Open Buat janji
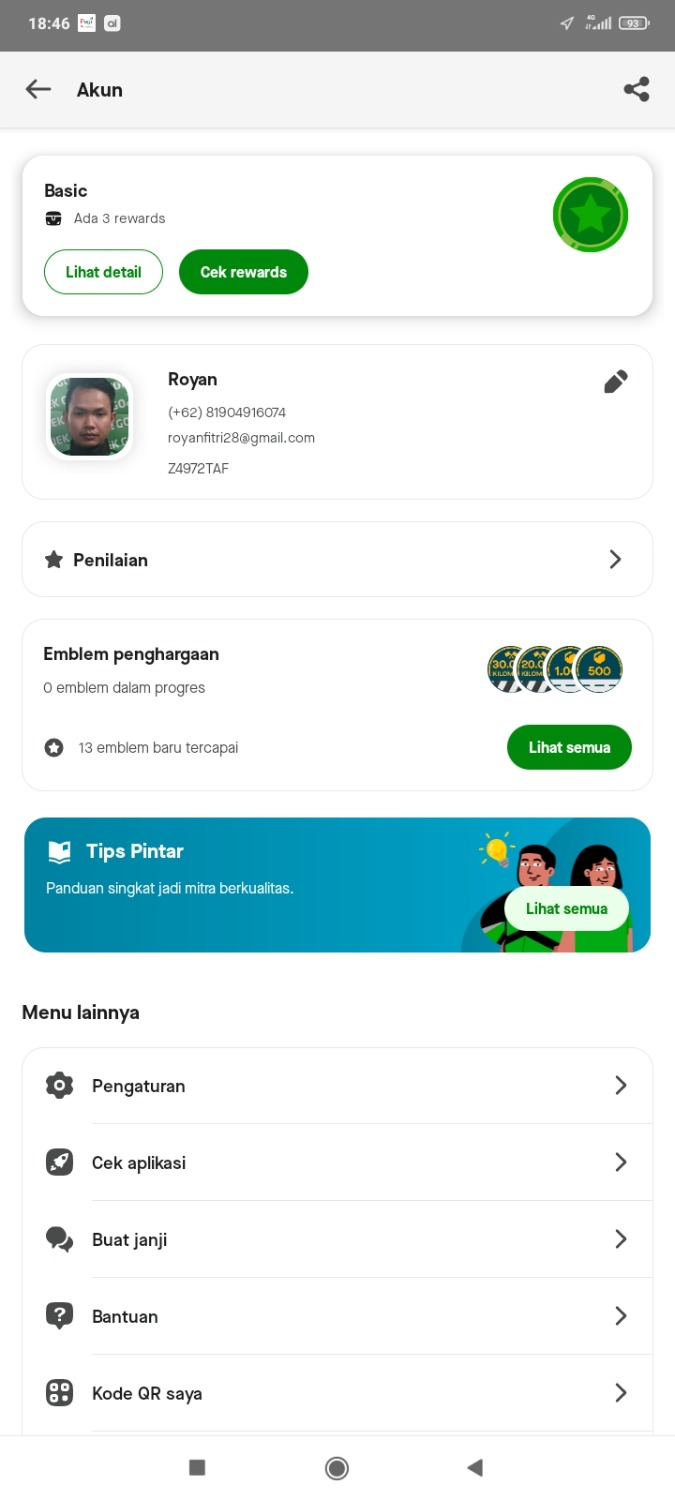Screen dimensions: 675x1500 point(337,1240)
